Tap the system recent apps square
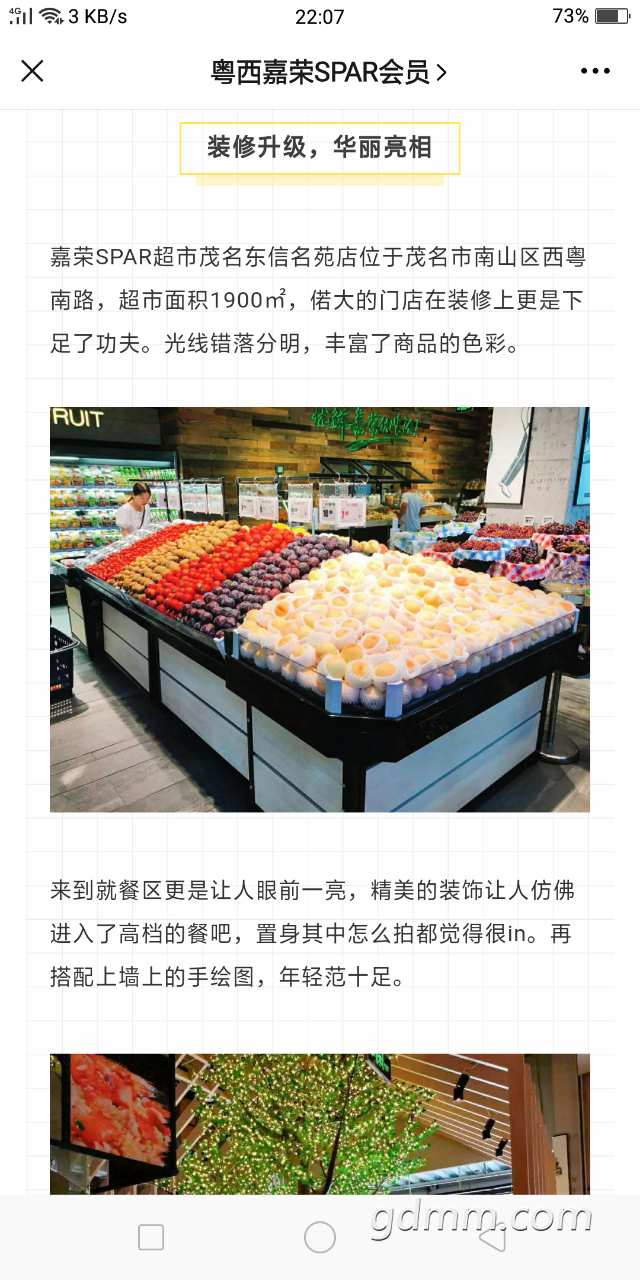Viewport: 640px width, 1280px height. [151, 1237]
